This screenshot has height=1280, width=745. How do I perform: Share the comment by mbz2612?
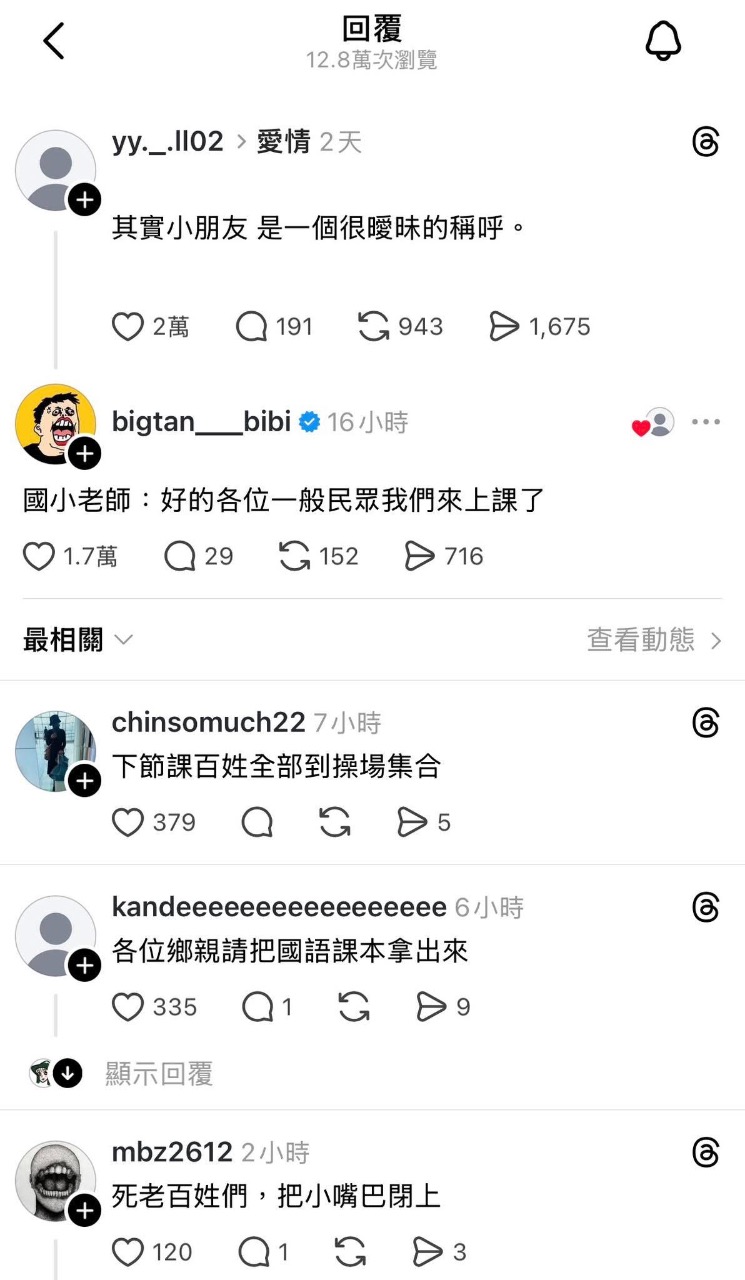[427, 1252]
